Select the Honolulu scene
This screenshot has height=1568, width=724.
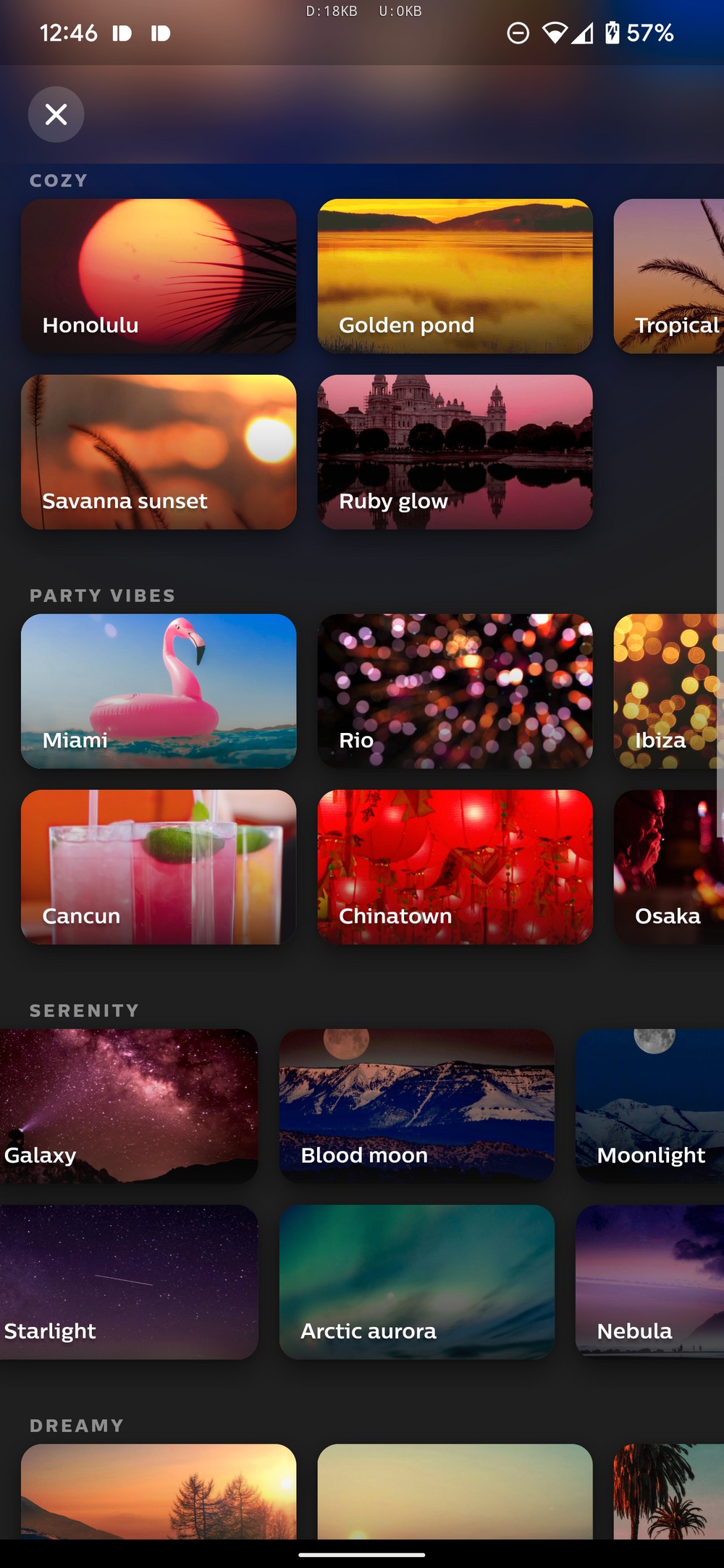pos(159,276)
